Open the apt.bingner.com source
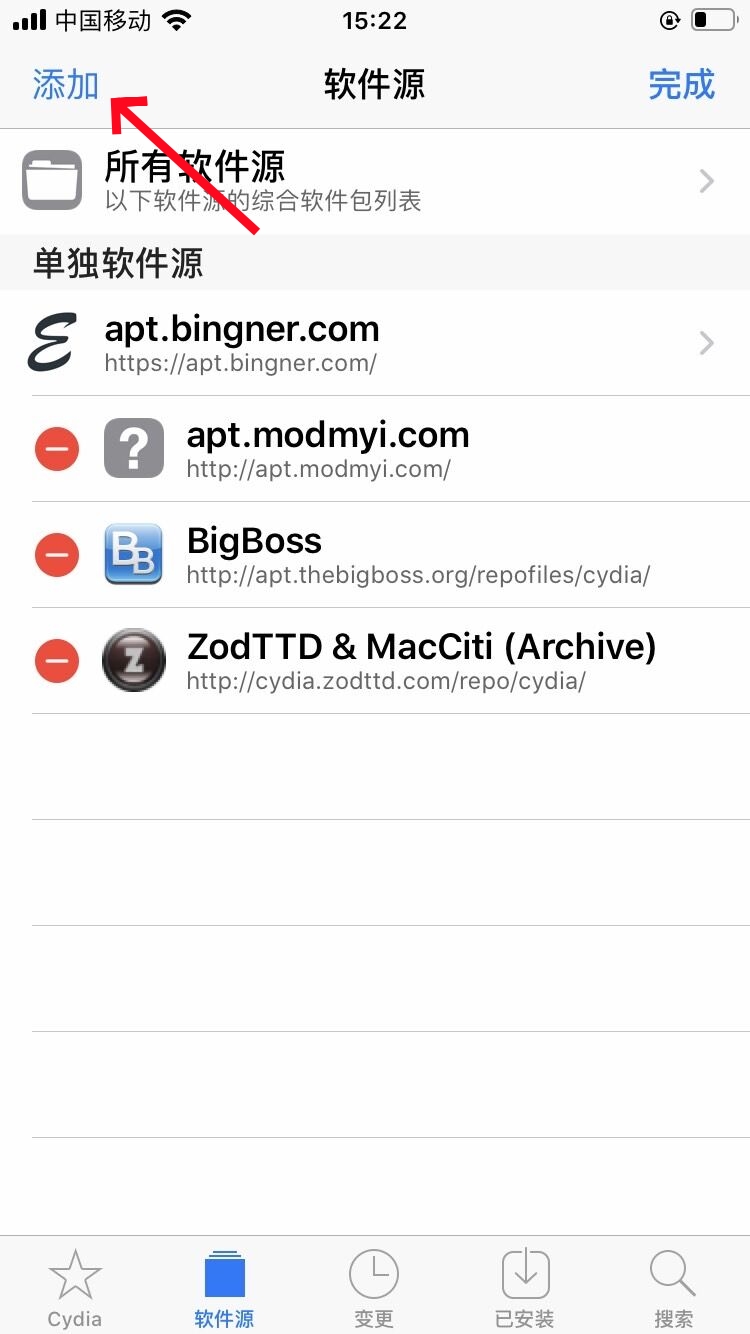The image size is (750, 1334). tap(375, 343)
